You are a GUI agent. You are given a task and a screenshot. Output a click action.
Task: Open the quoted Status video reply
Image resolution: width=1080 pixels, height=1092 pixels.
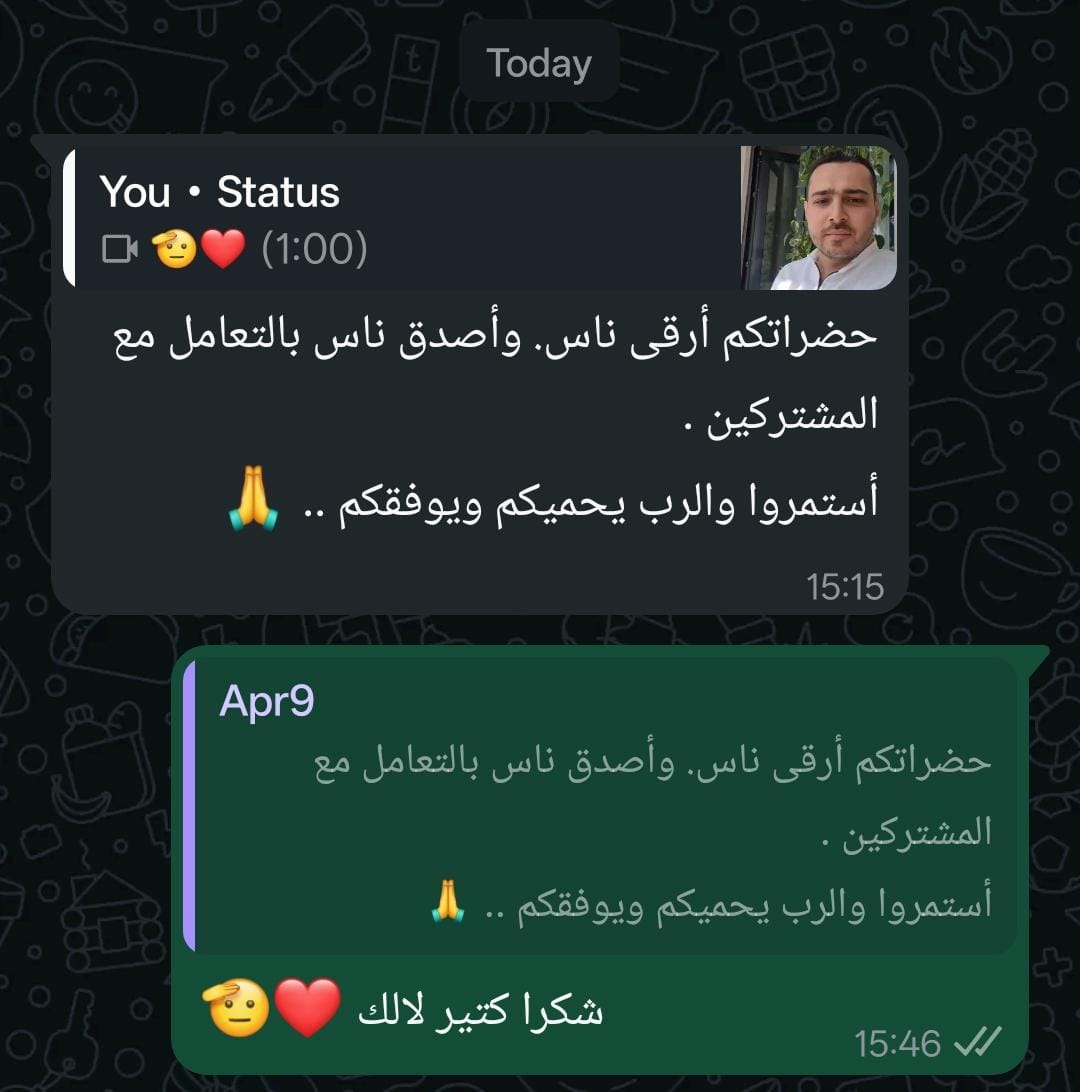point(480,217)
